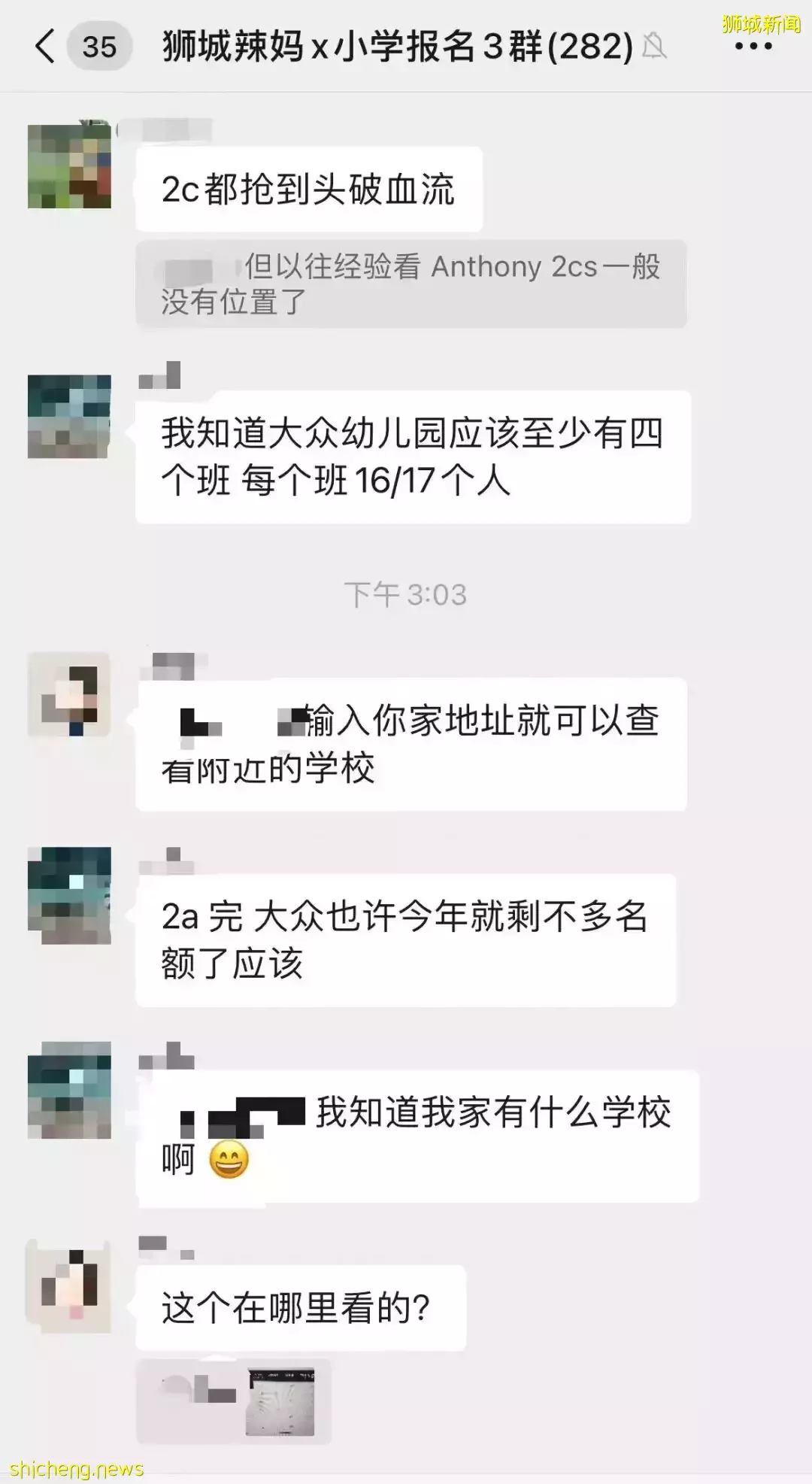Open avatar next to '这个在哪里看的?' message
812x1484 pixels.
pos(69,1285)
